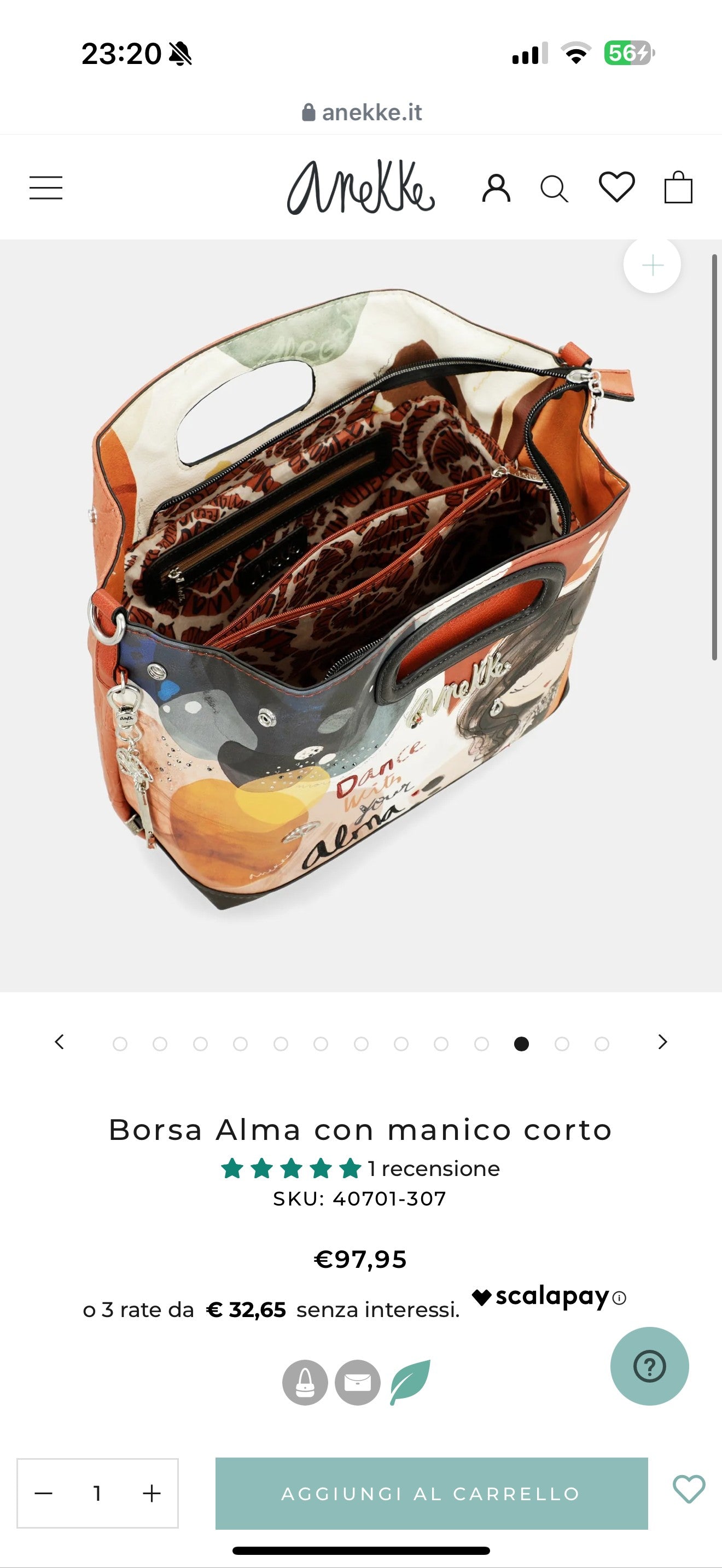The image size is (722, 1568).
Task: Open the 1 recensione reviews link
Action: (433, 1168)
